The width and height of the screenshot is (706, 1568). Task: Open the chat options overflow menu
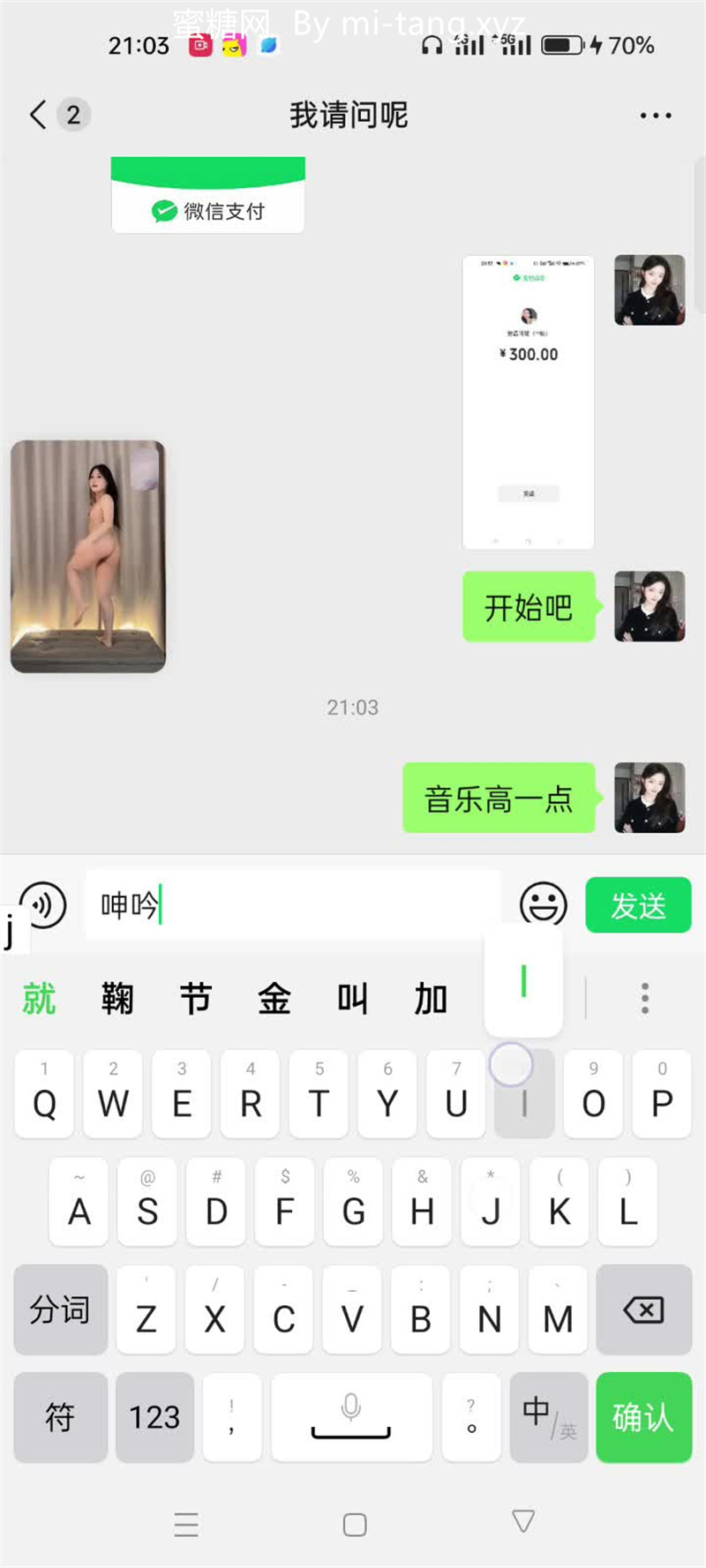[x=655, y=116]
